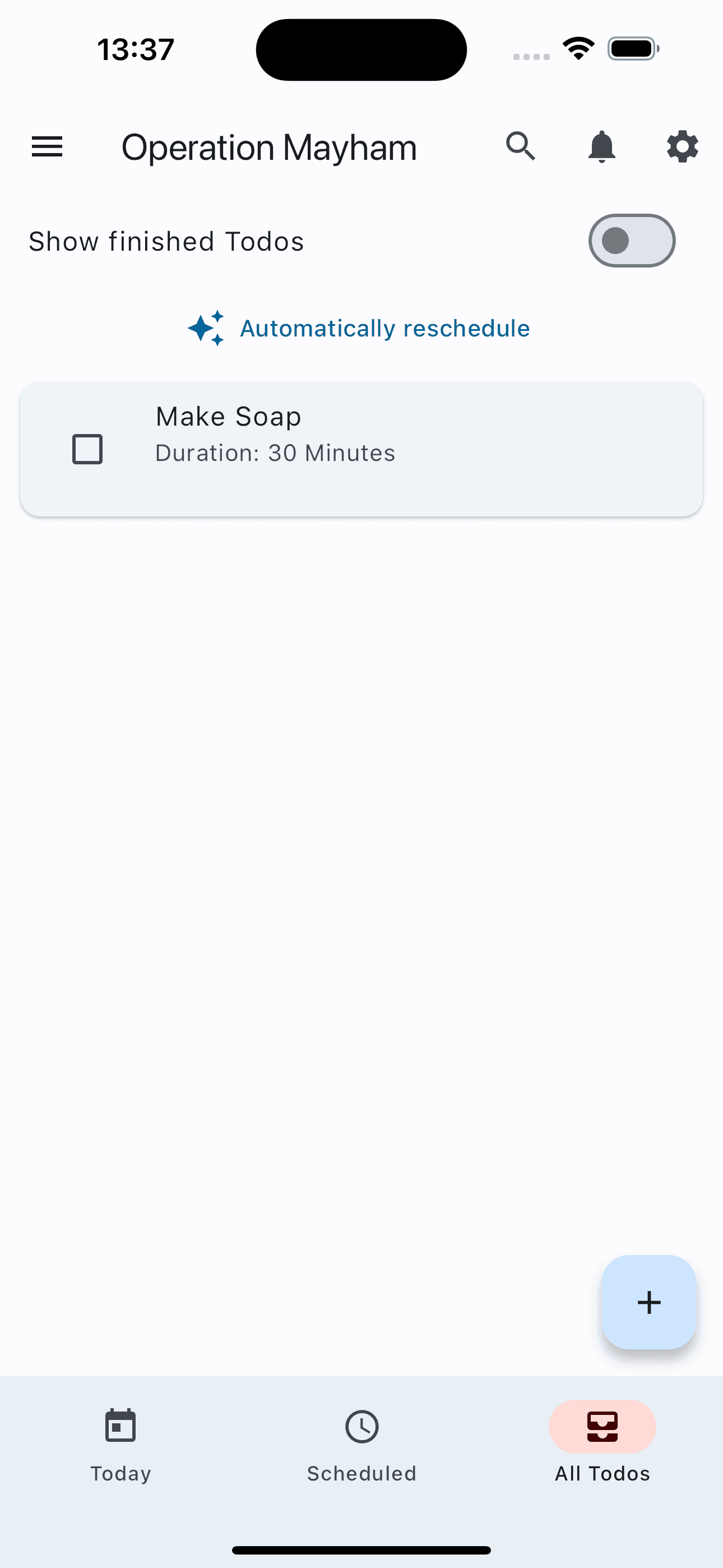Open the search icon in the top bar

pos(520,146)
